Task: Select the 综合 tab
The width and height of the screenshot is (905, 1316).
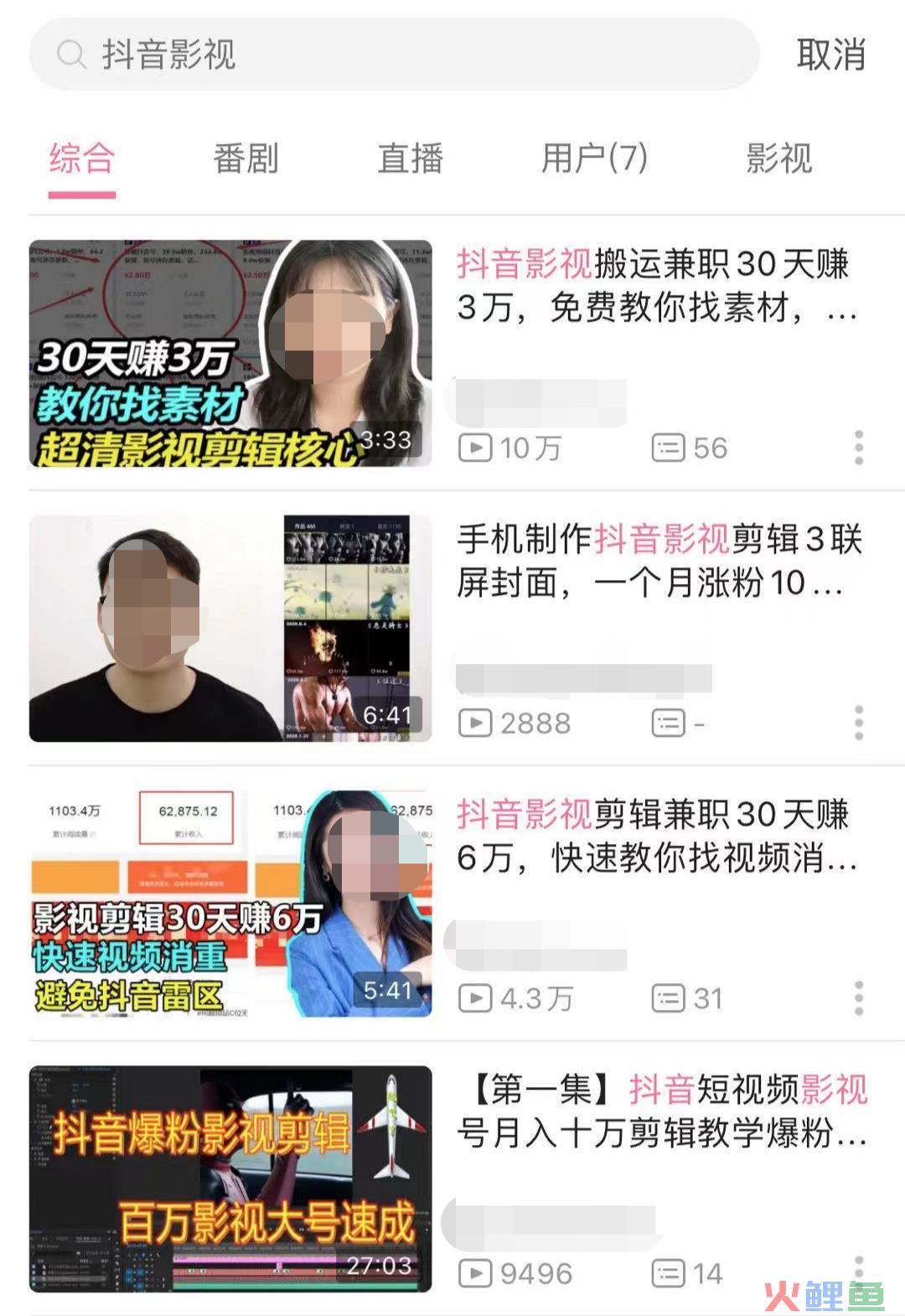Action: tap(81, 158)
